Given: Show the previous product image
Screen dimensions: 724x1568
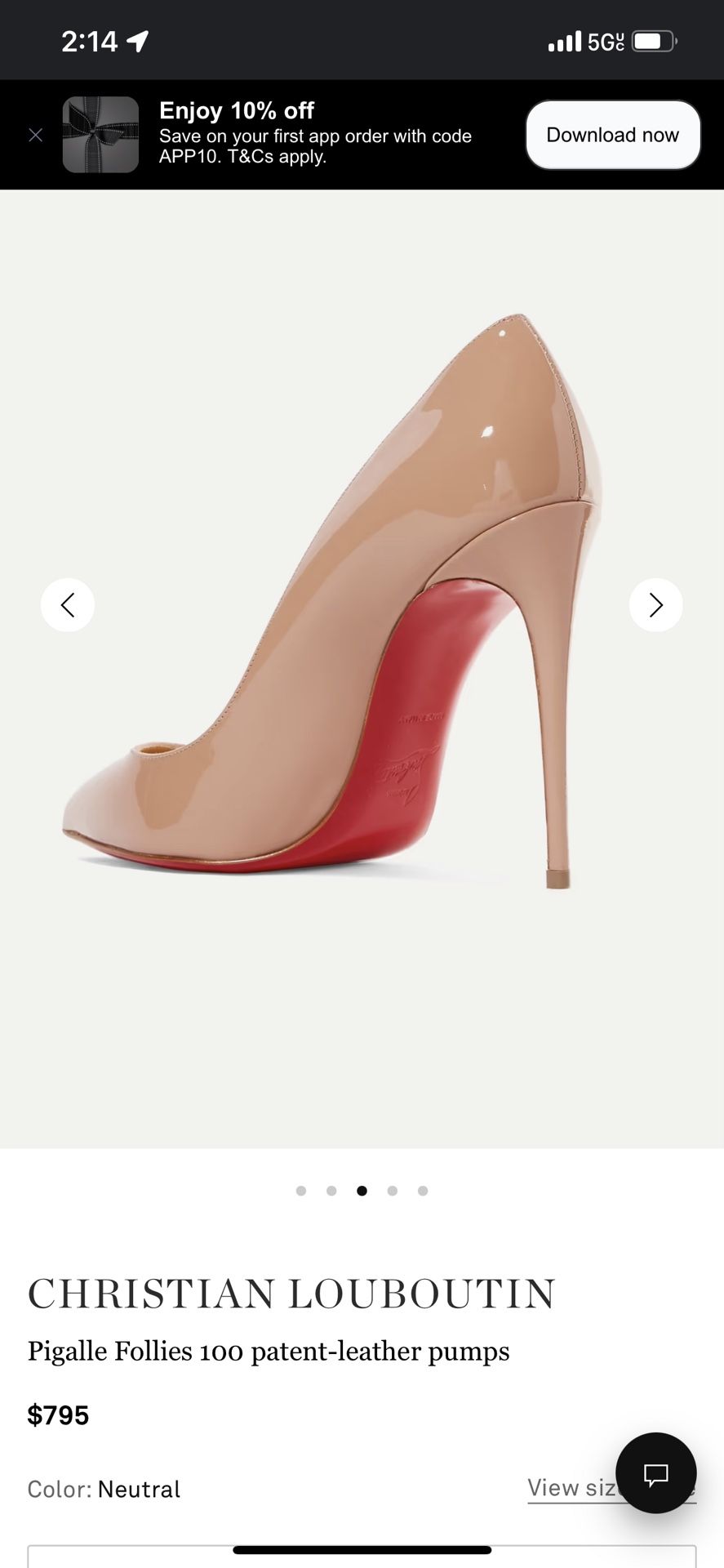Looking at the screenshot, I should pyautogui.click(x=68, y=605).
